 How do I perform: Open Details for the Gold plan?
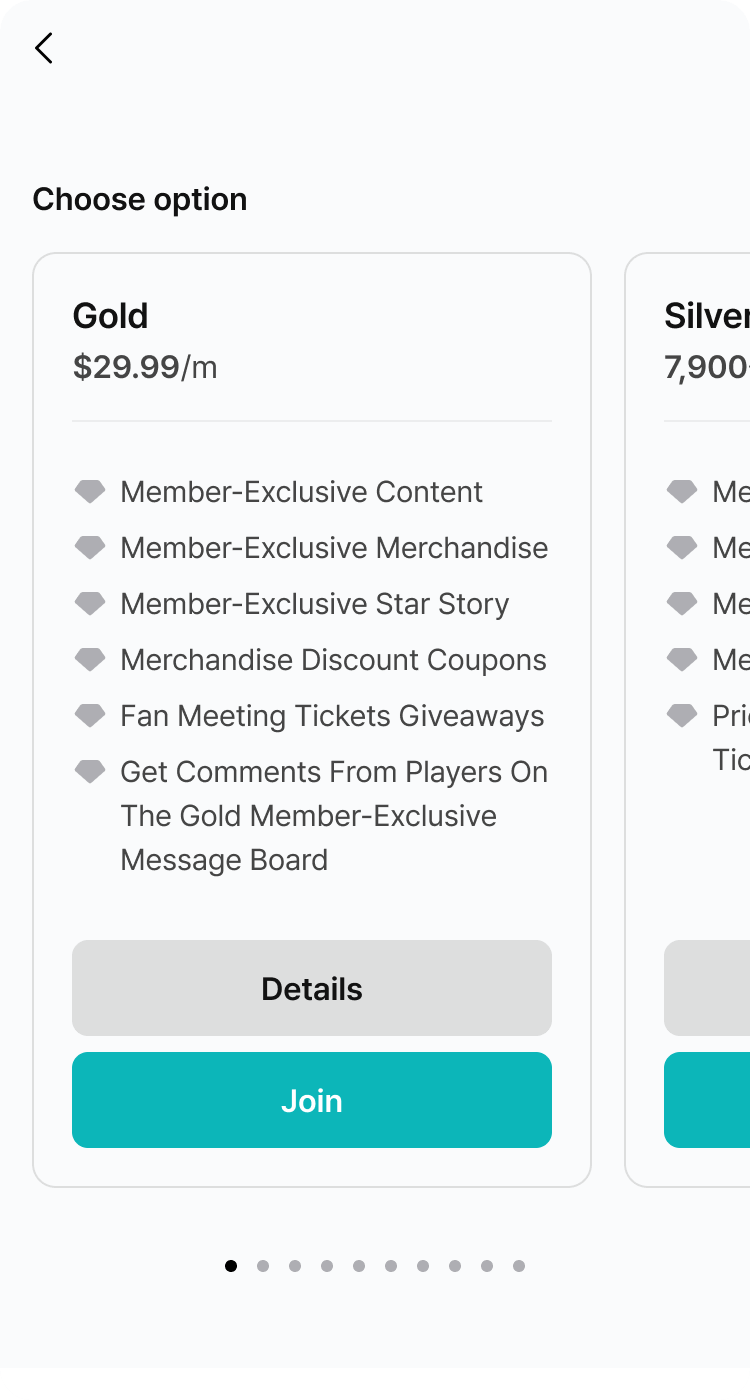312,988
